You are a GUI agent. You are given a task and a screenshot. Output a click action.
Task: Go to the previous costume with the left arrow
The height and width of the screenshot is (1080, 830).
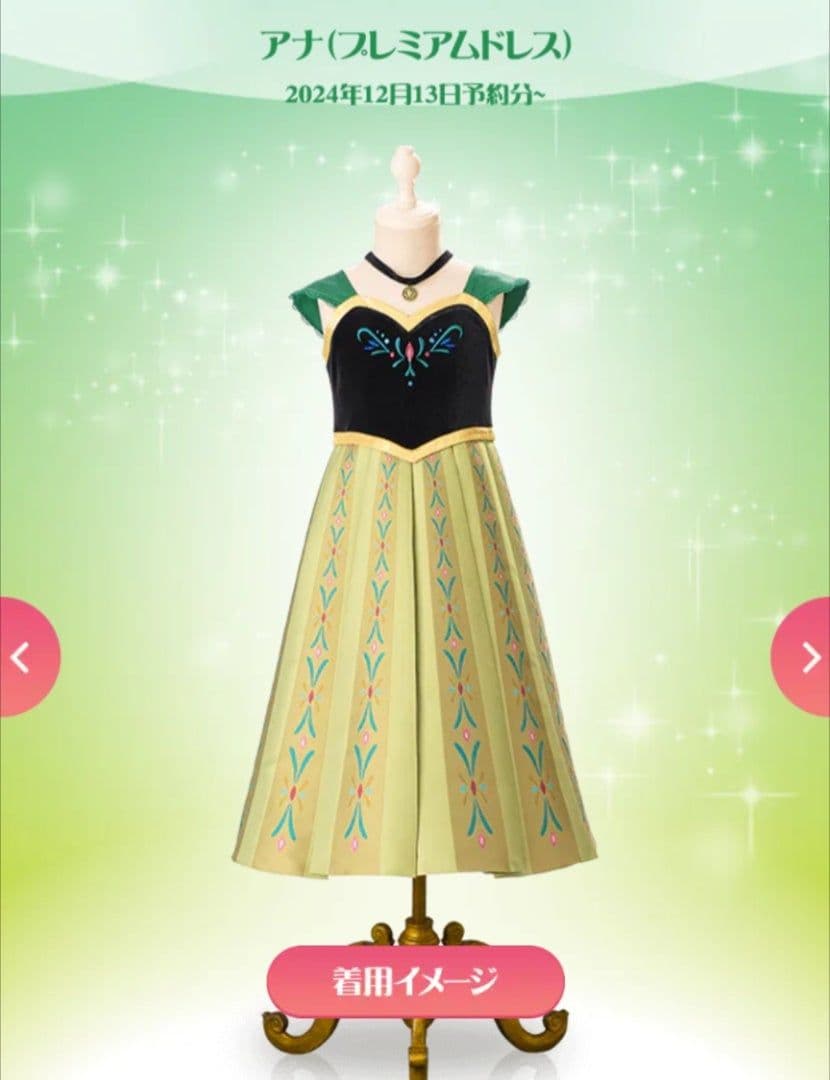coord(22,657)
